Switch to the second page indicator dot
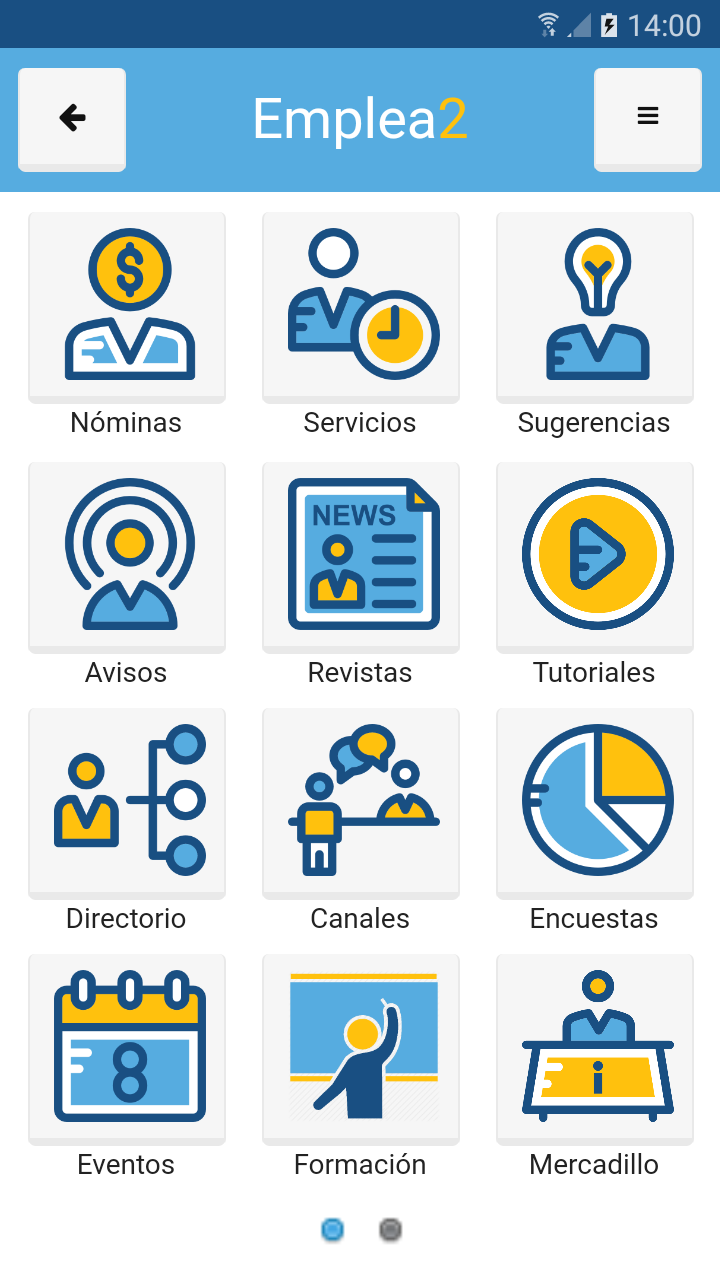This screenshot has width=720, height=1280. point(391,1230)
